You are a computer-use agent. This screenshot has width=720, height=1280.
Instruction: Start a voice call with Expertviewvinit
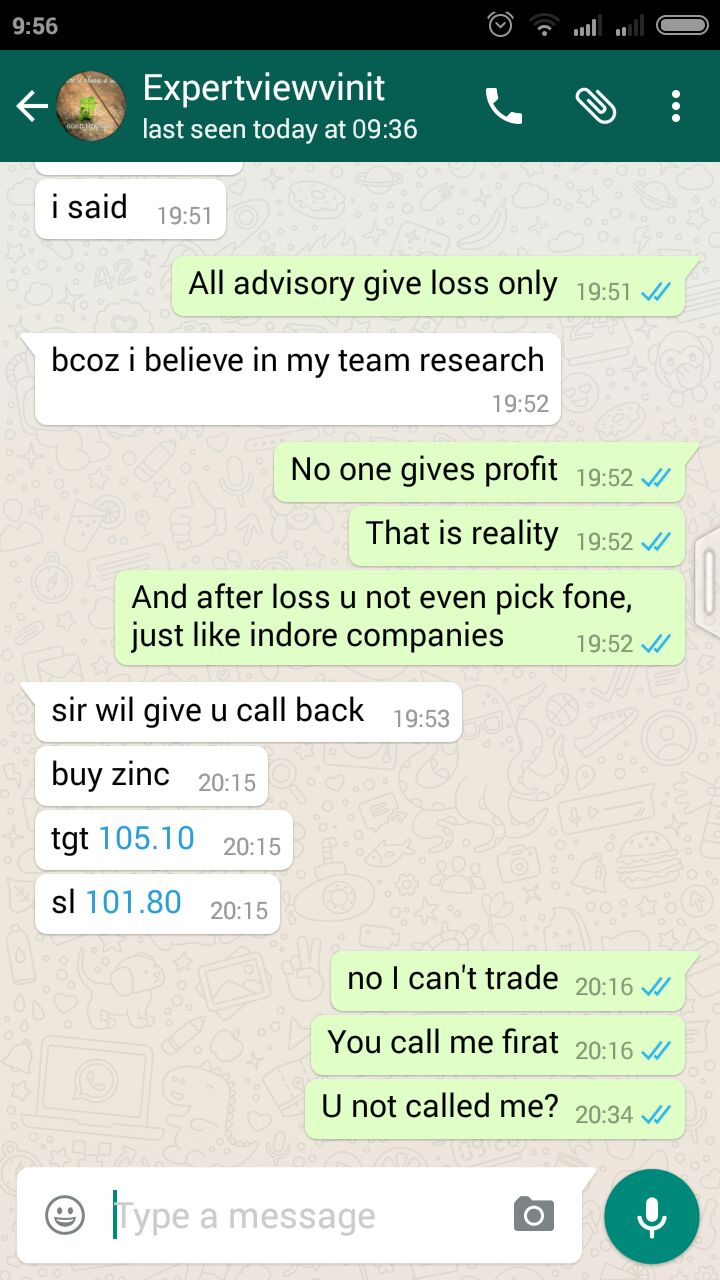point(503,106)
